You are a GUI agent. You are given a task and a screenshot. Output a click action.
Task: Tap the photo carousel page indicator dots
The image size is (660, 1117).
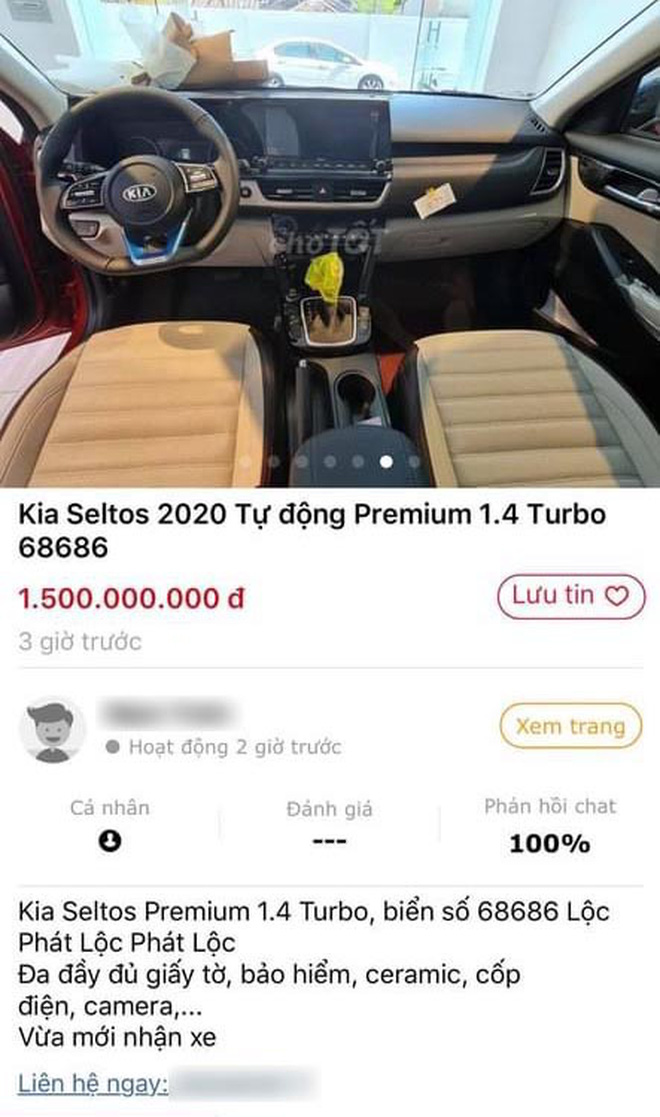(330, 462)
